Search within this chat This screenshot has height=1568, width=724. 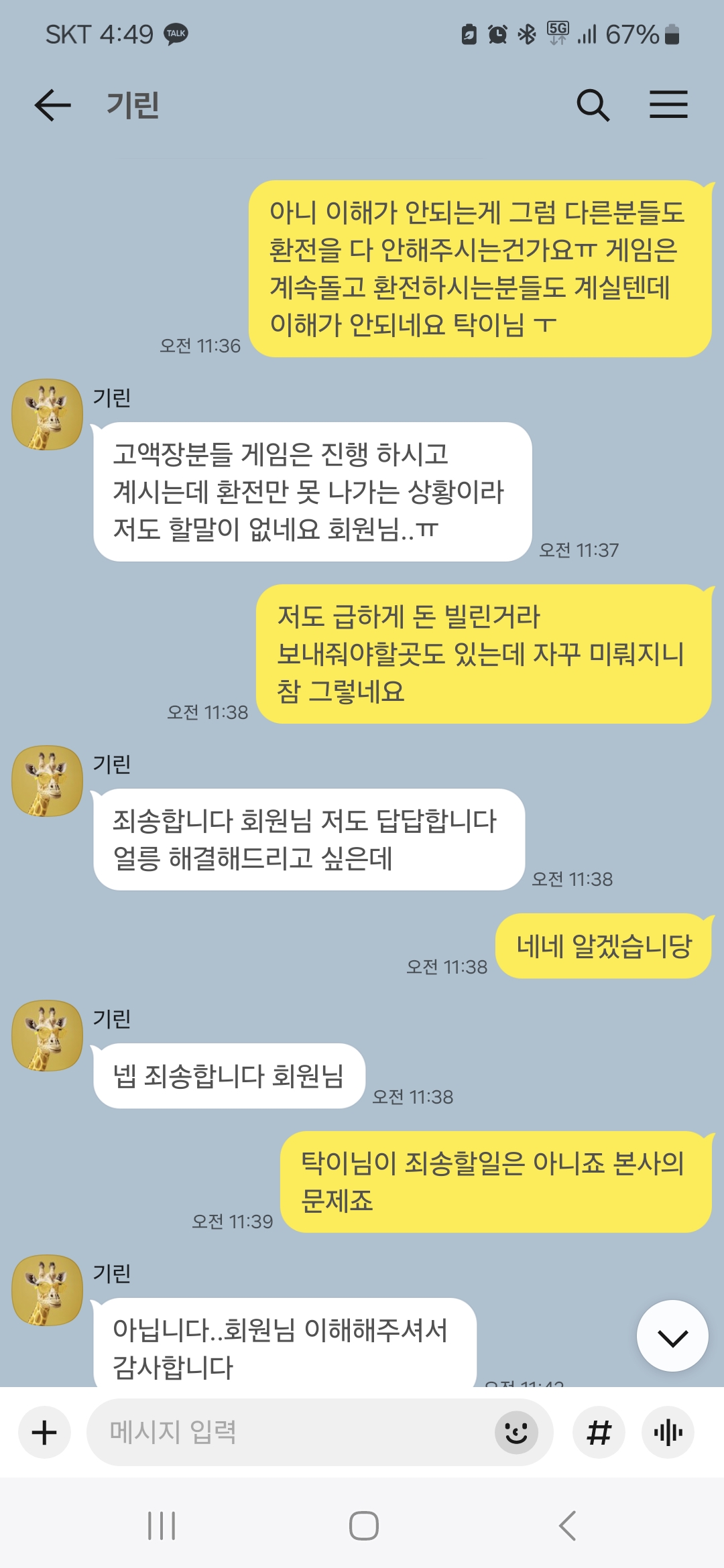click(593, 105)
